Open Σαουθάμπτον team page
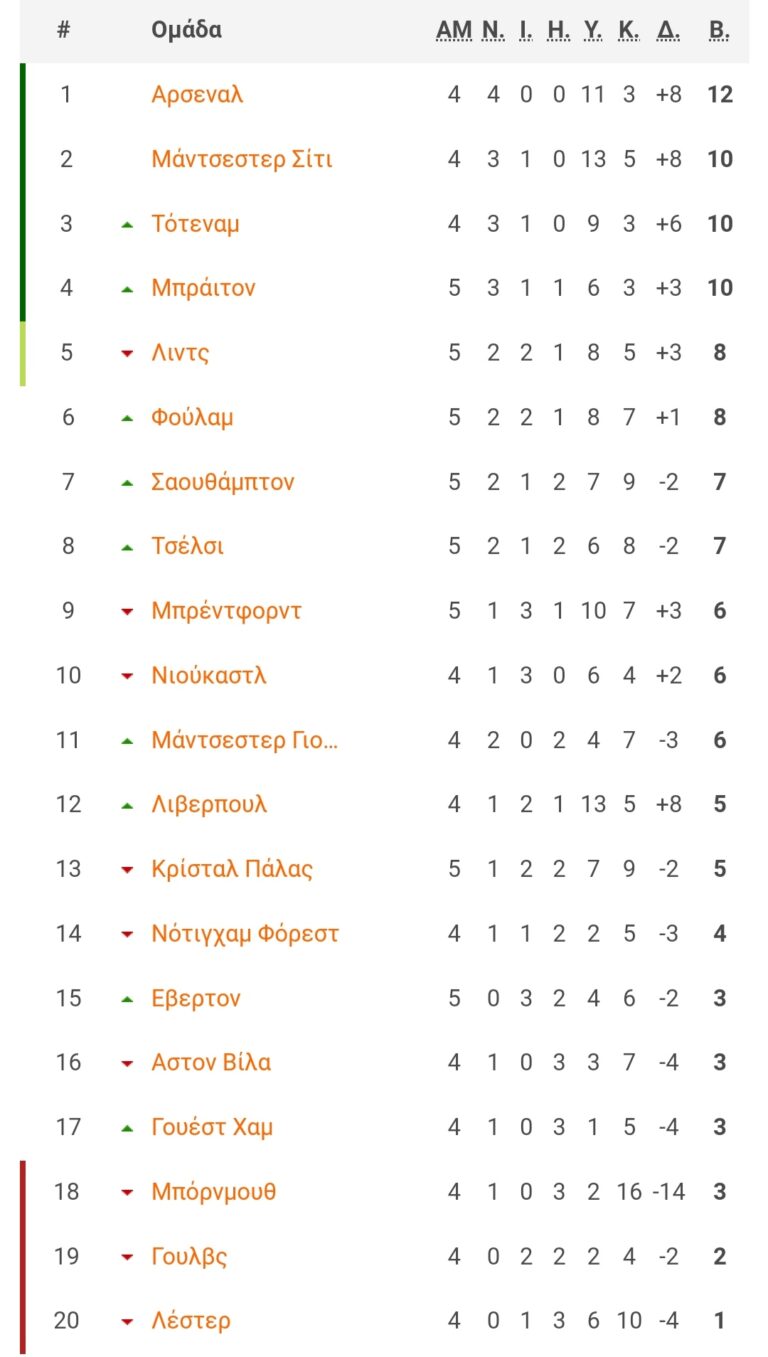The height and width of the screenshot is (1357, 768). [222, 482]
